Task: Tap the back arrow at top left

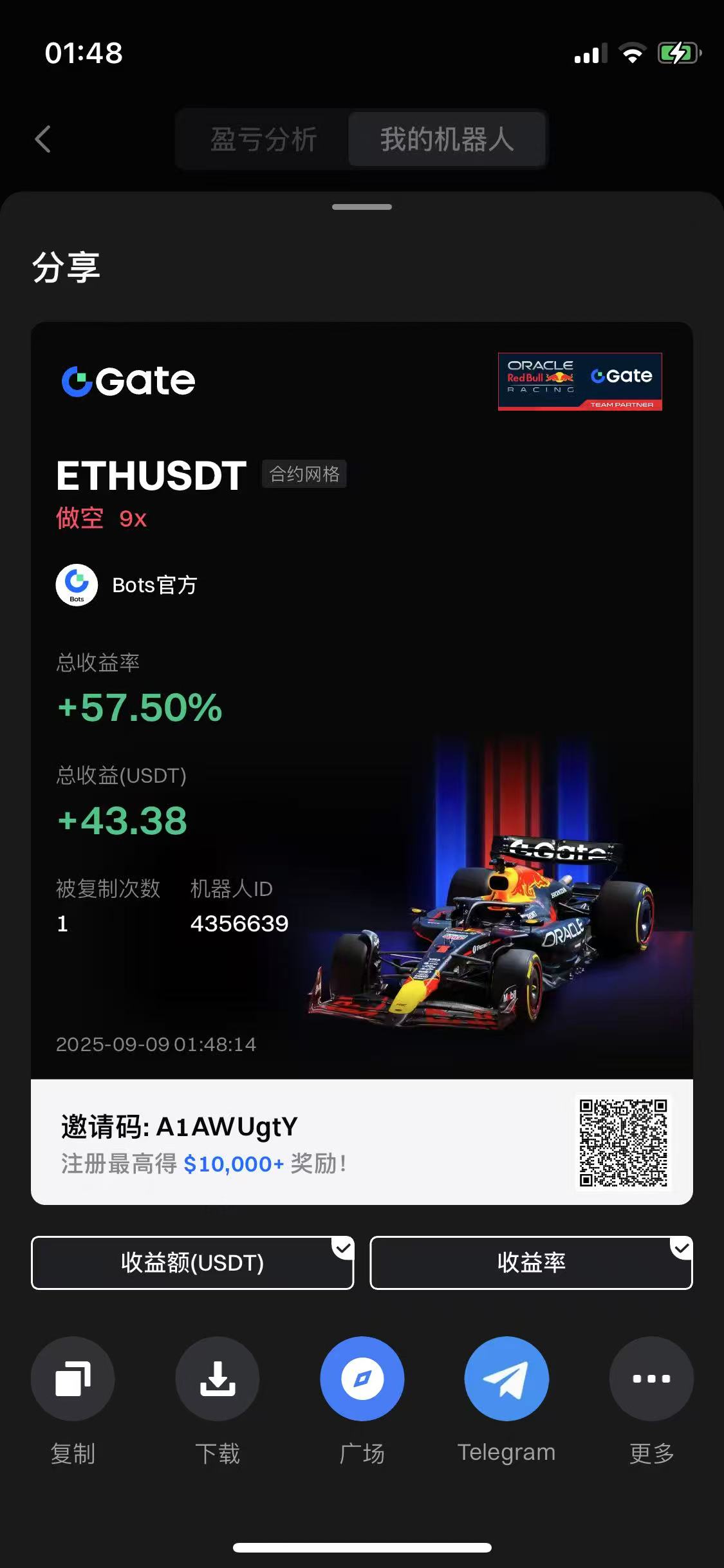Action: coord(42,138)
